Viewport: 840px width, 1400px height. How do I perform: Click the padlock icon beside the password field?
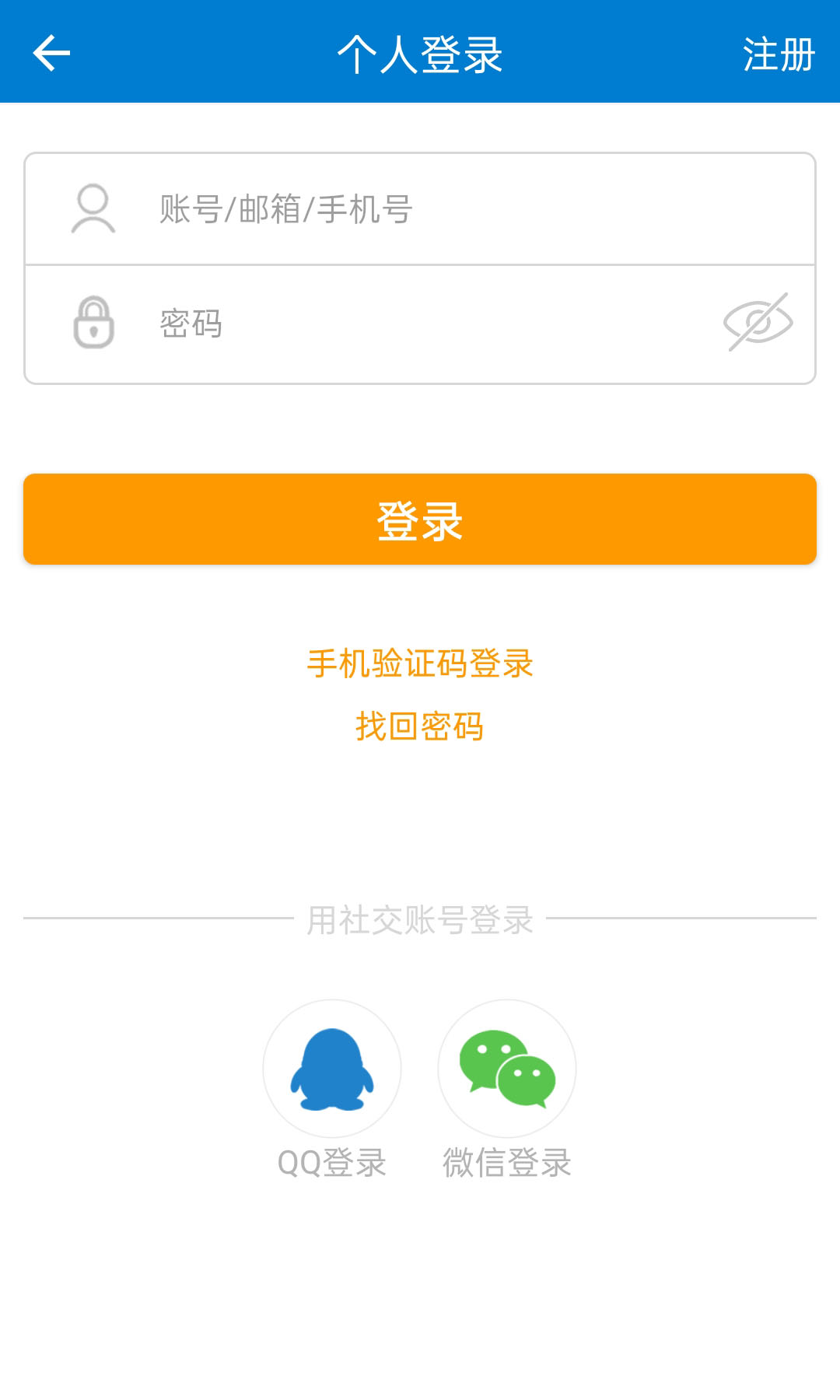tap(94, 323)
